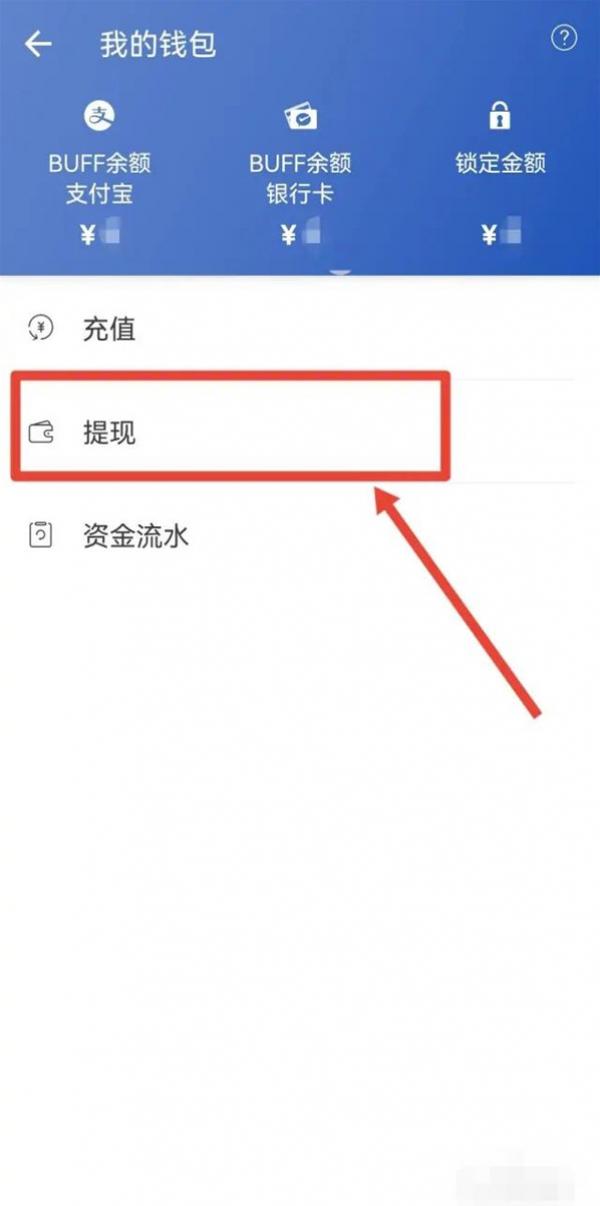Open the 资金流水 row

point(300,536)
